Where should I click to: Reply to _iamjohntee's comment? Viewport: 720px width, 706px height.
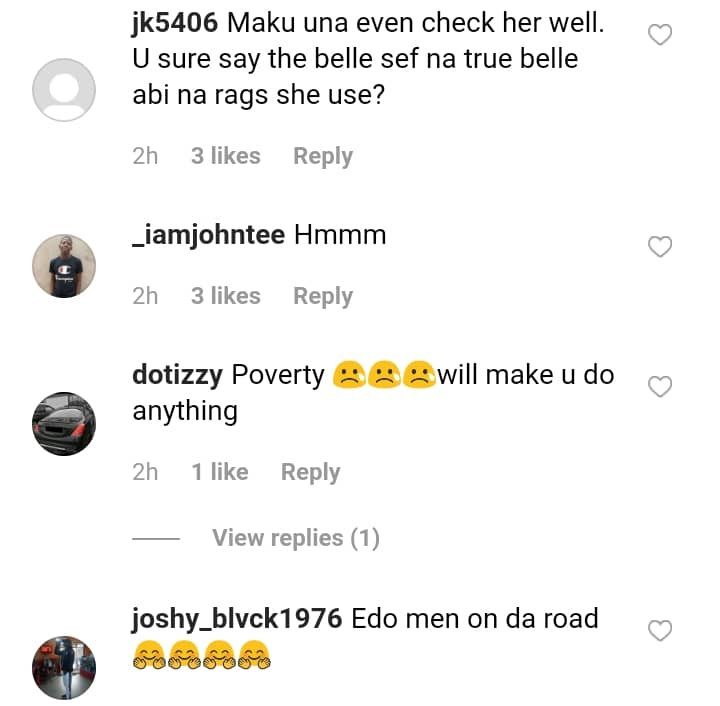pos(322,296)
